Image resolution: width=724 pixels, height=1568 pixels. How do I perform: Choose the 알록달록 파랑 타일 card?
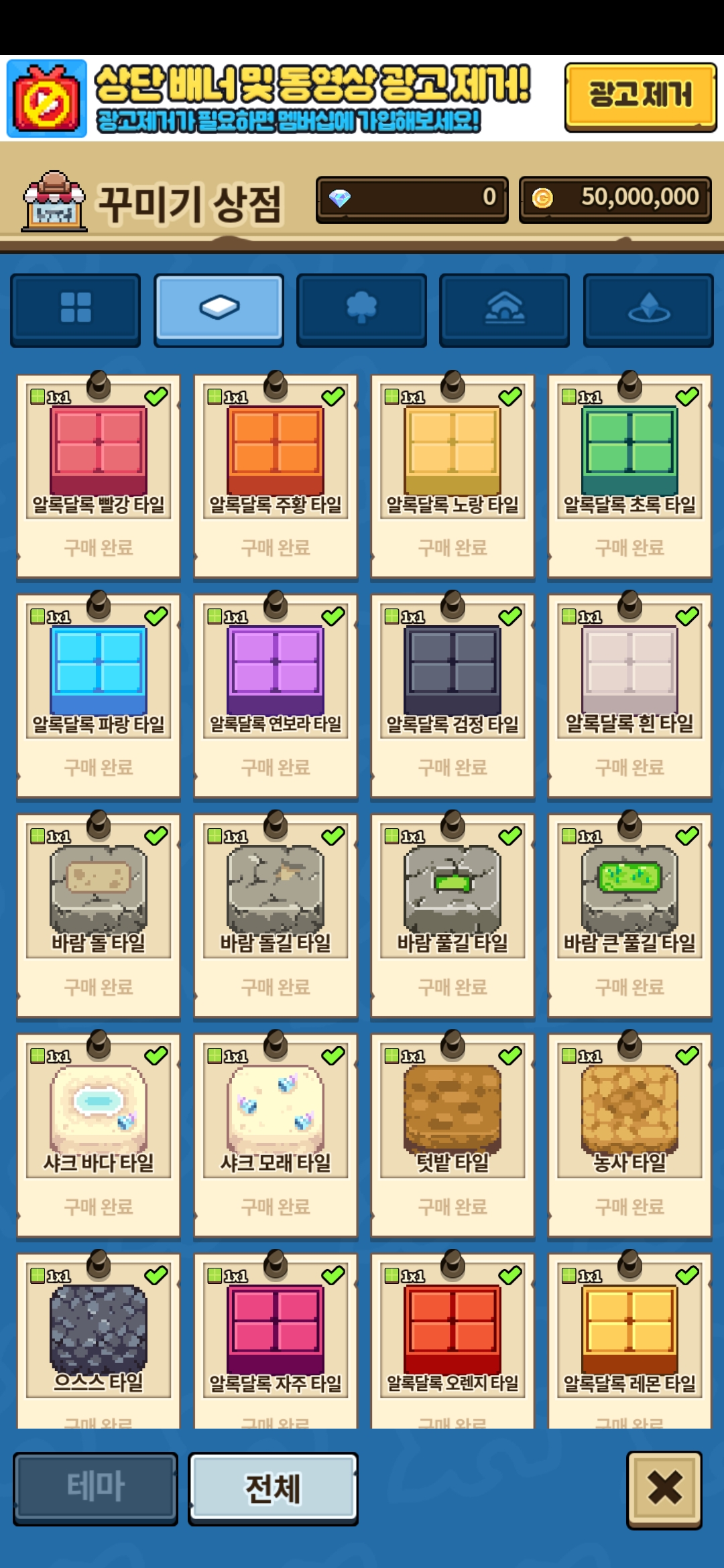[x=99, y=696]
